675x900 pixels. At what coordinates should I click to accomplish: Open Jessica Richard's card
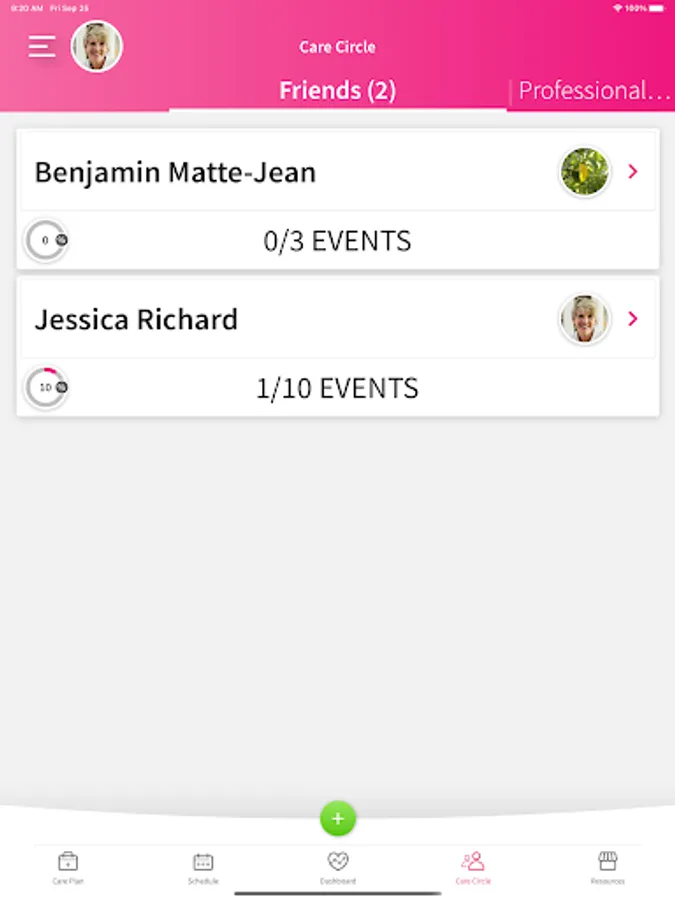337,320
